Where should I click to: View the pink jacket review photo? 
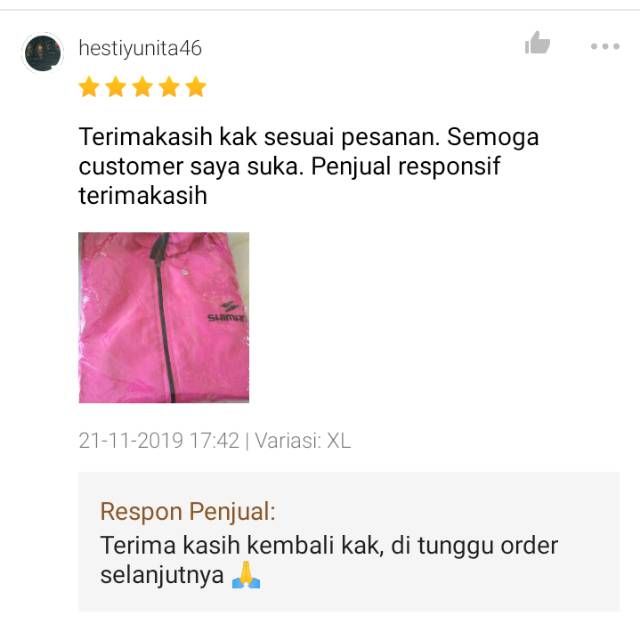pos(163,317)
